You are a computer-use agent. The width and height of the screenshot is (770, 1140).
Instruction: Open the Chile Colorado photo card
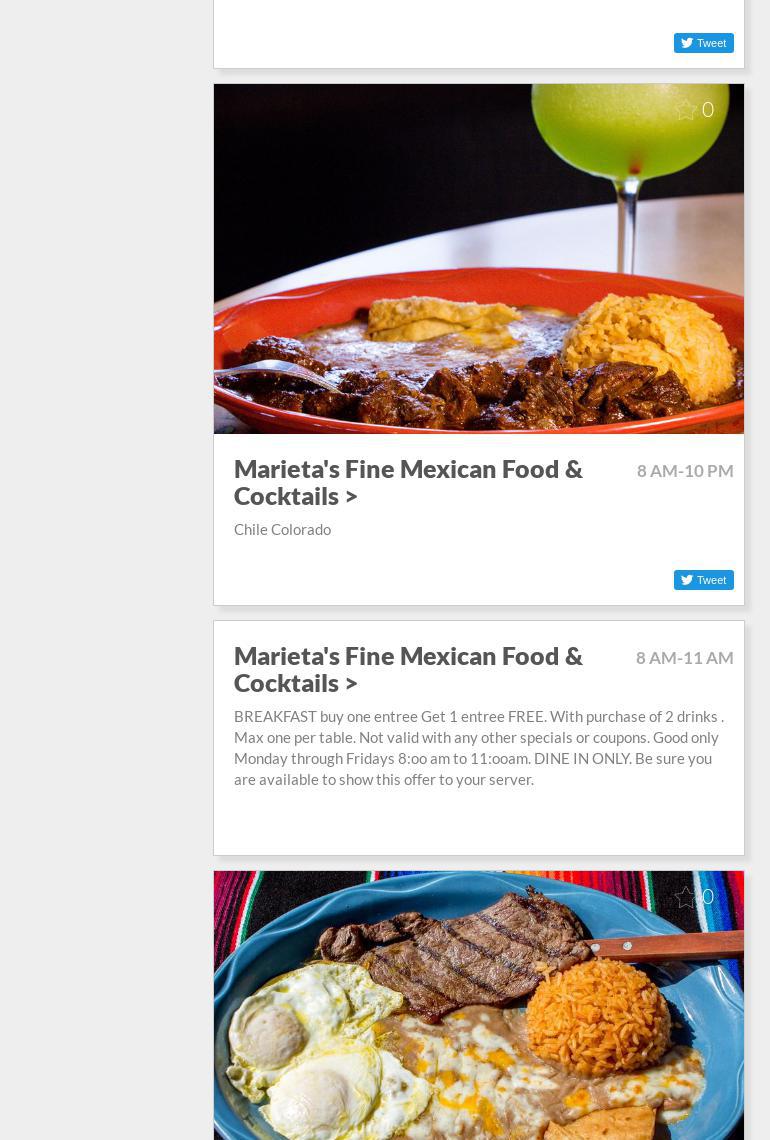coord(478,260)
